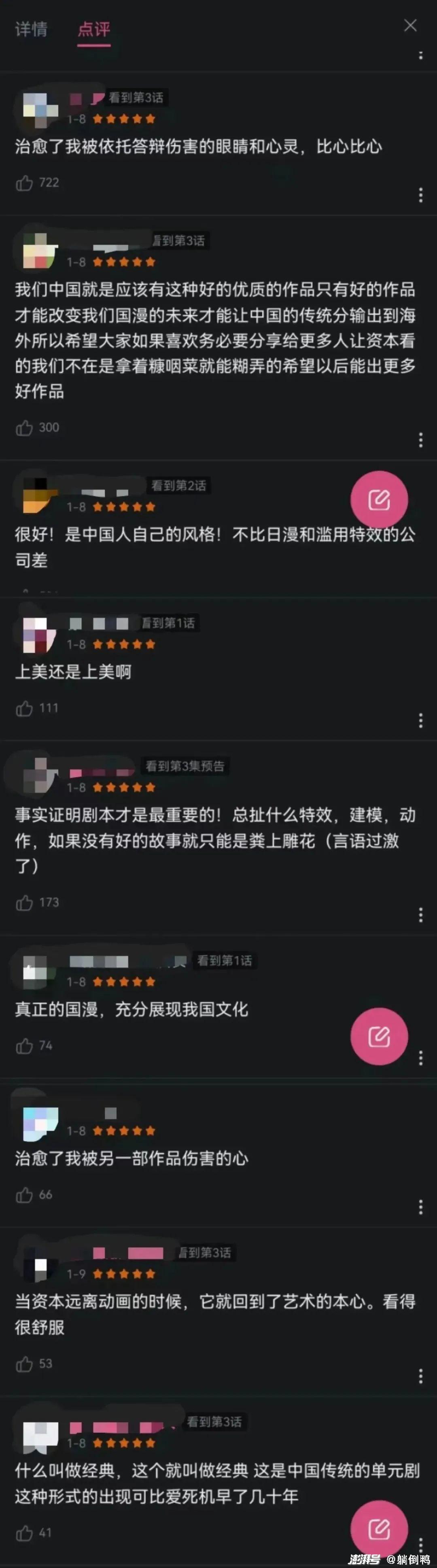Like the review with 53 likes

tap(24, 1364)
